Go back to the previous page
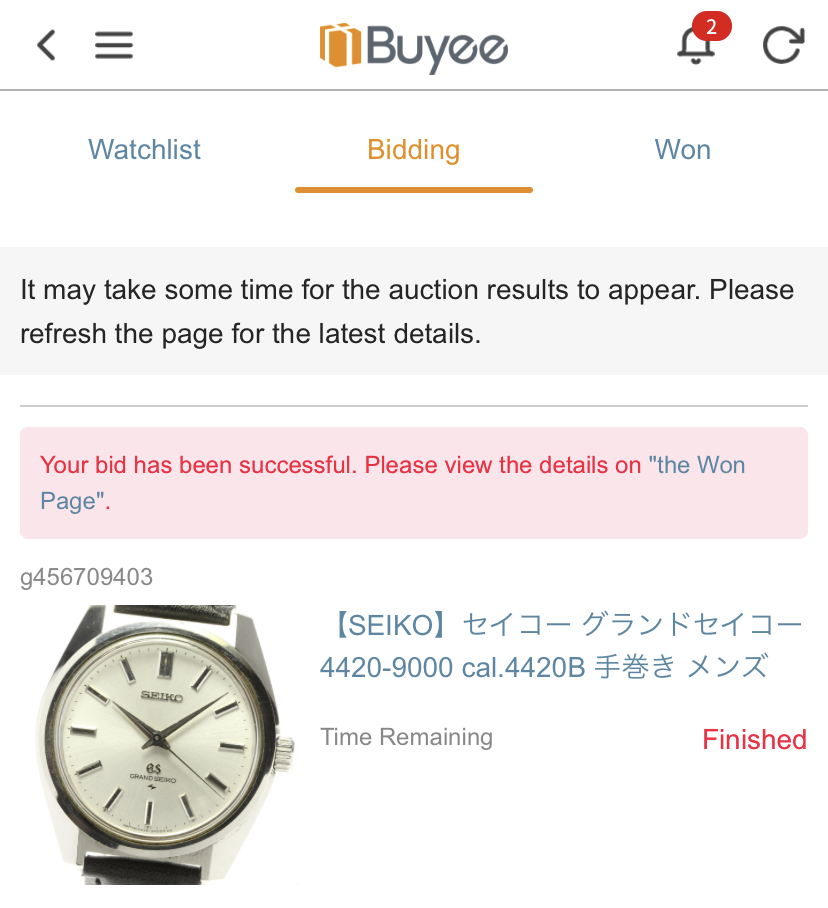828x908 pixels. coord(46,45)
